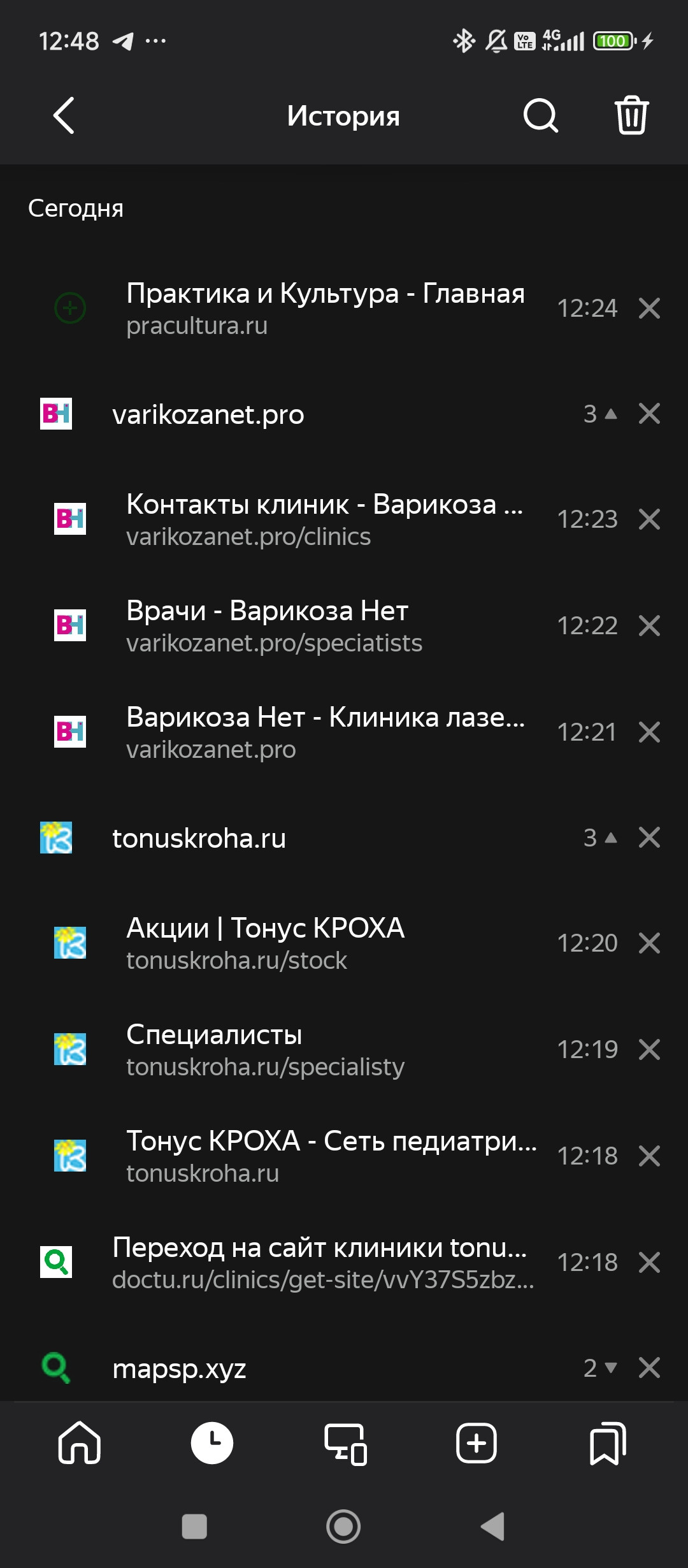Open Практика и Культура - Главная page
688x1568 pixels.
pyautogui.click(x=325, y=309)
